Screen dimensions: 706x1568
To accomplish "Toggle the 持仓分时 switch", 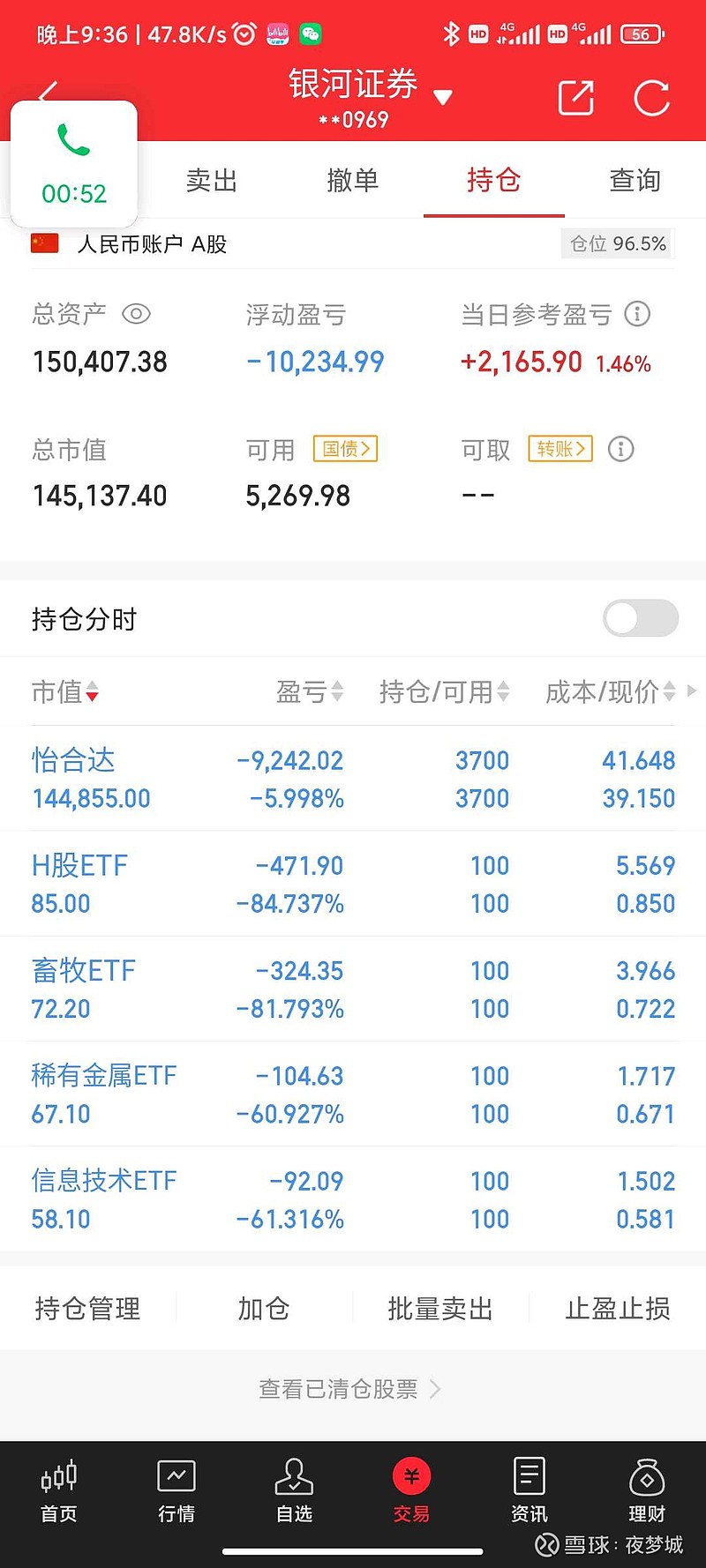I will point(641,618).
